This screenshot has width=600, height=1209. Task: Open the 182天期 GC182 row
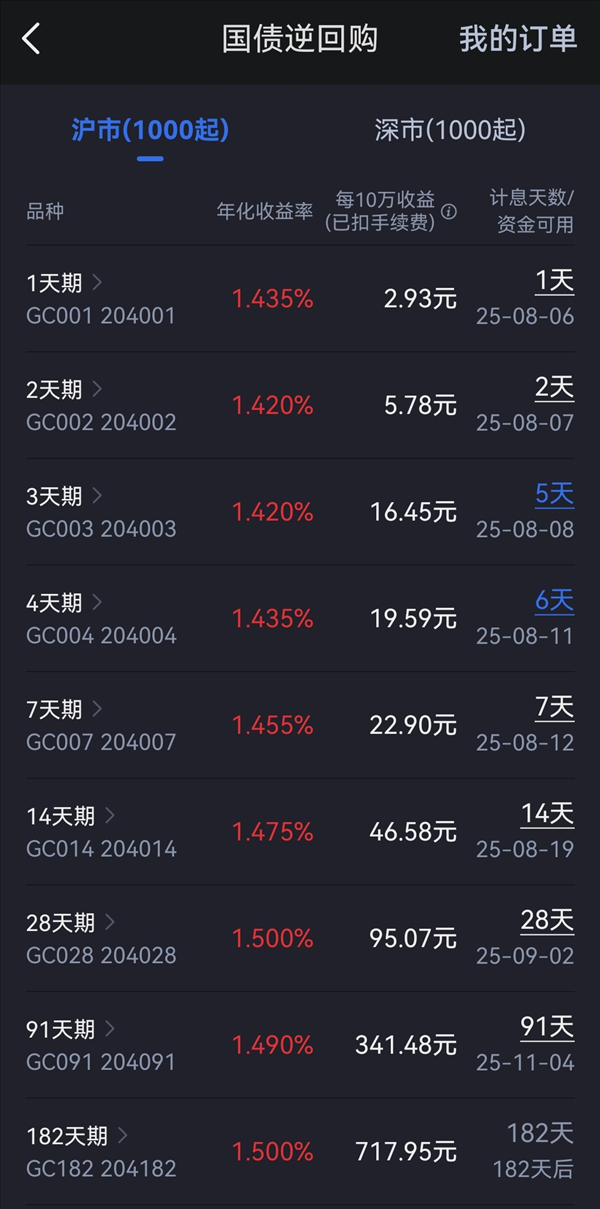(x=300, y=1152)
